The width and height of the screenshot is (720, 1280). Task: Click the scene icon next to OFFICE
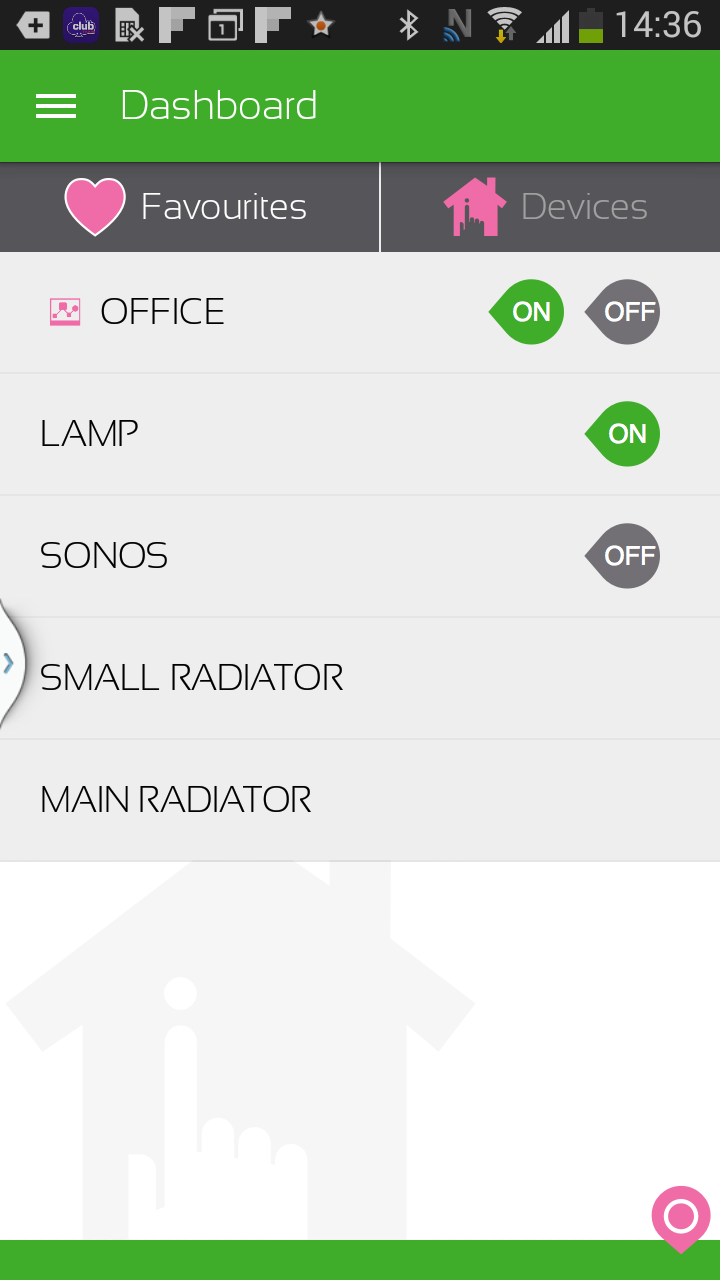click(62, 311)
